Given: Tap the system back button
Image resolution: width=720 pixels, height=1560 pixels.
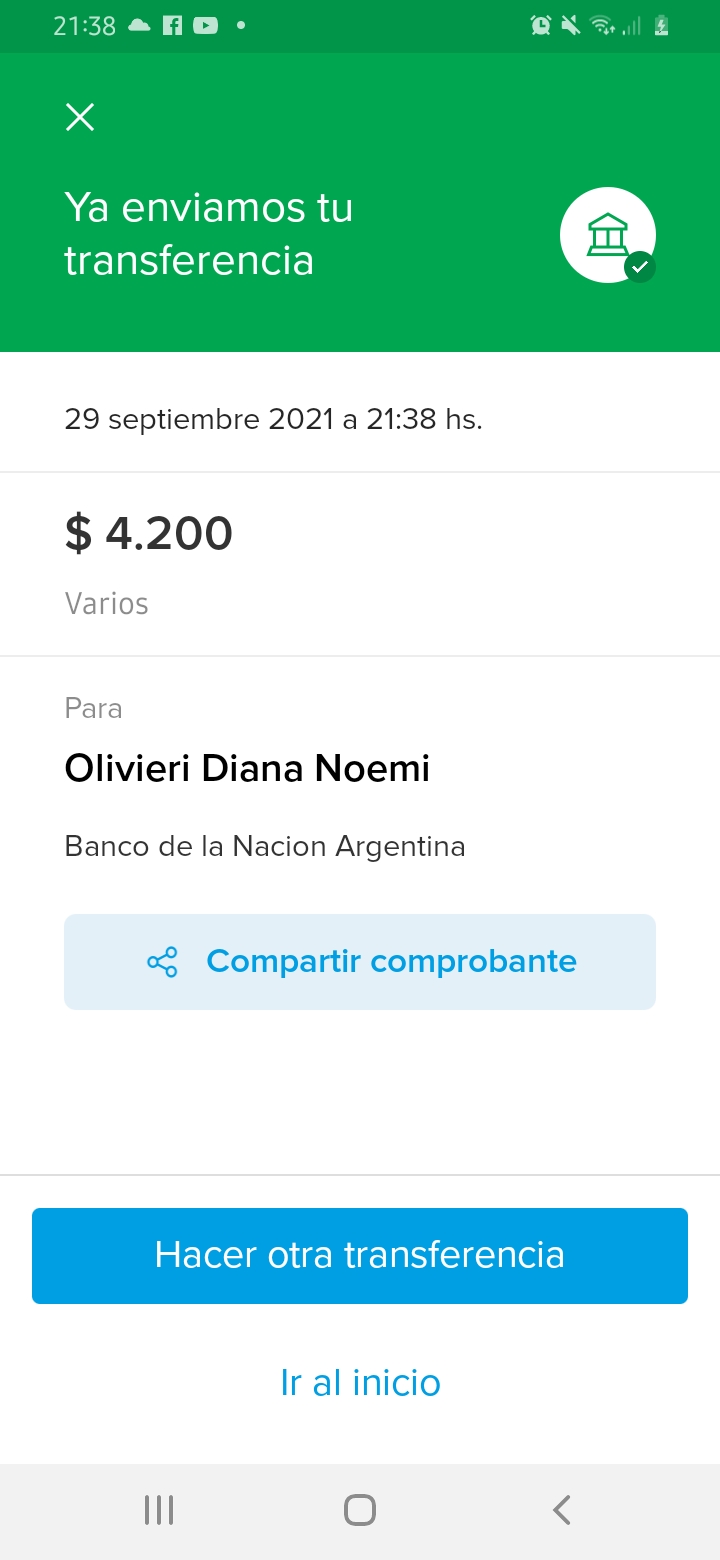Looking at the screenshot, I should click(x=562, y=1510).
